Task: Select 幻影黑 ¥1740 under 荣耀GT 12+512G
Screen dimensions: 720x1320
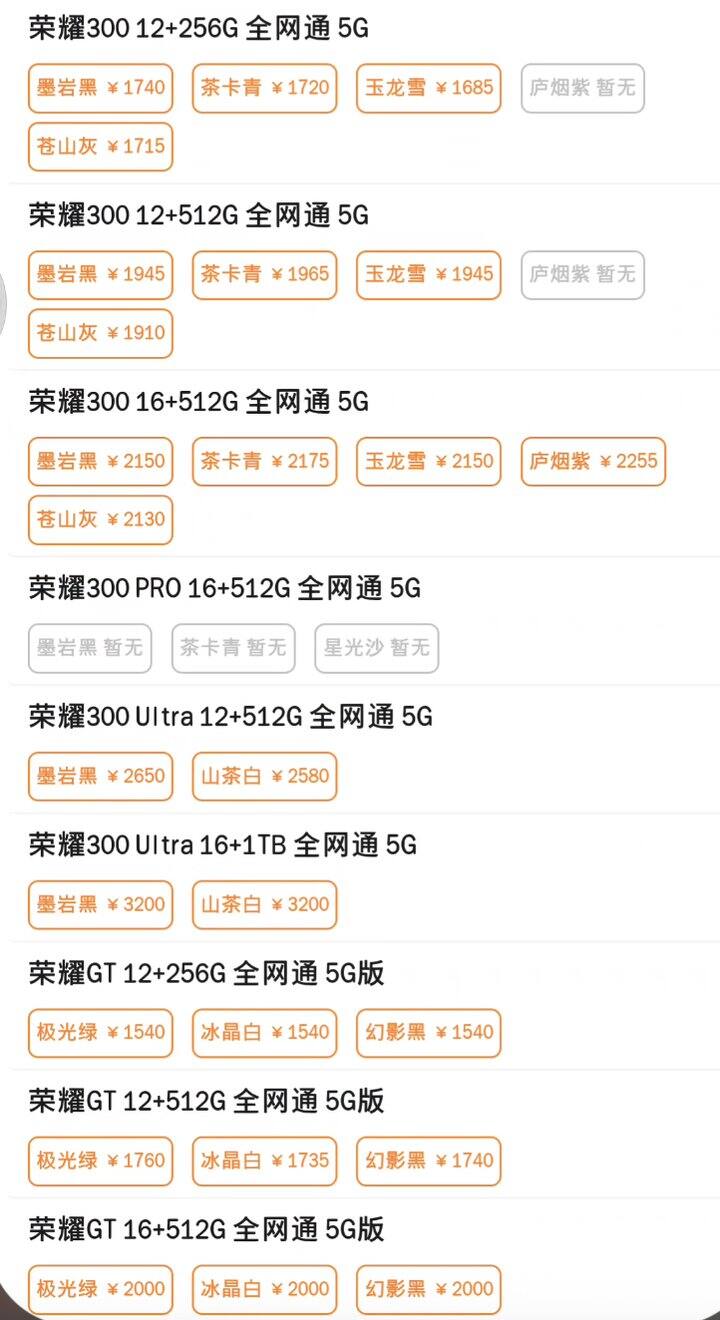Action: pyautogui.click(x=428, y=1161)
